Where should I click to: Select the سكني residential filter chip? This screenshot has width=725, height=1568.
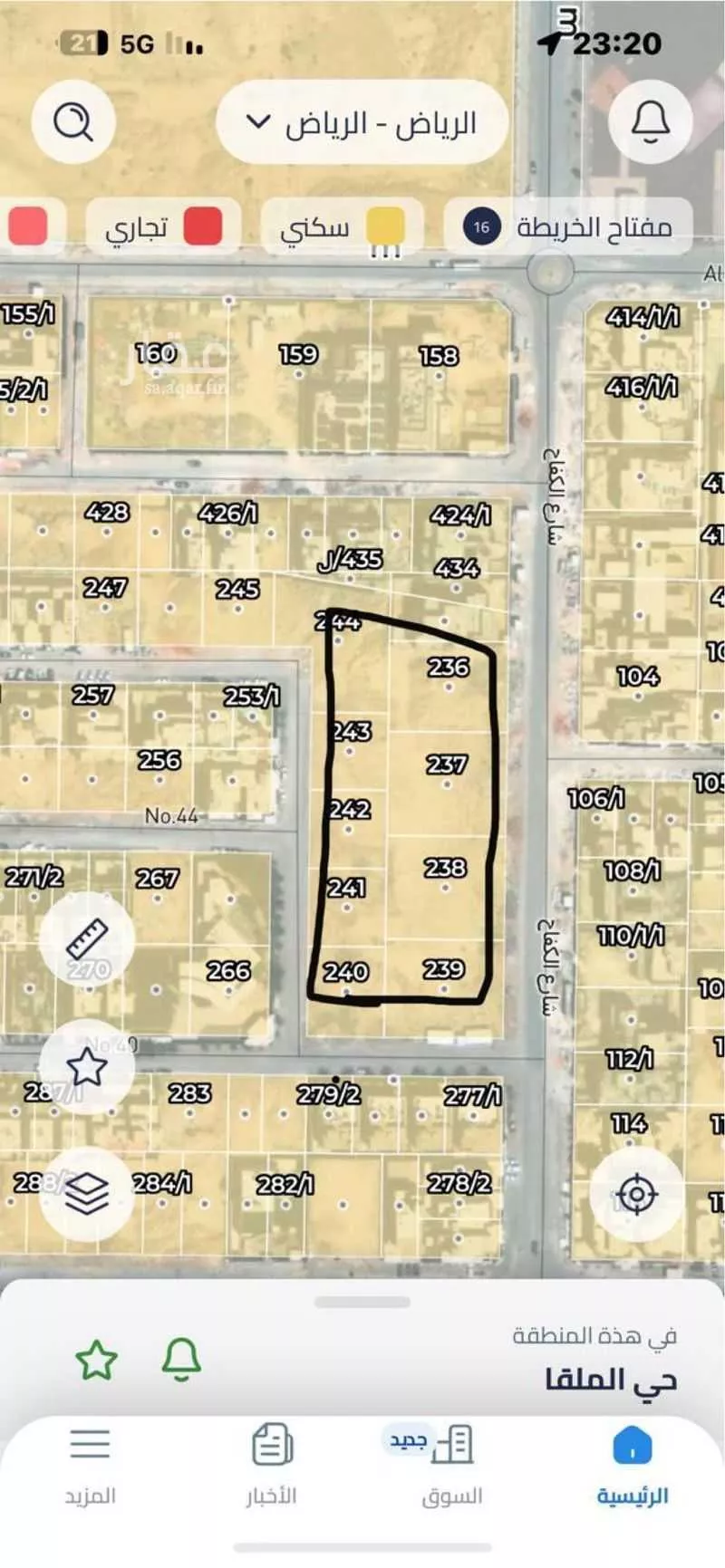tap(342, 226)
